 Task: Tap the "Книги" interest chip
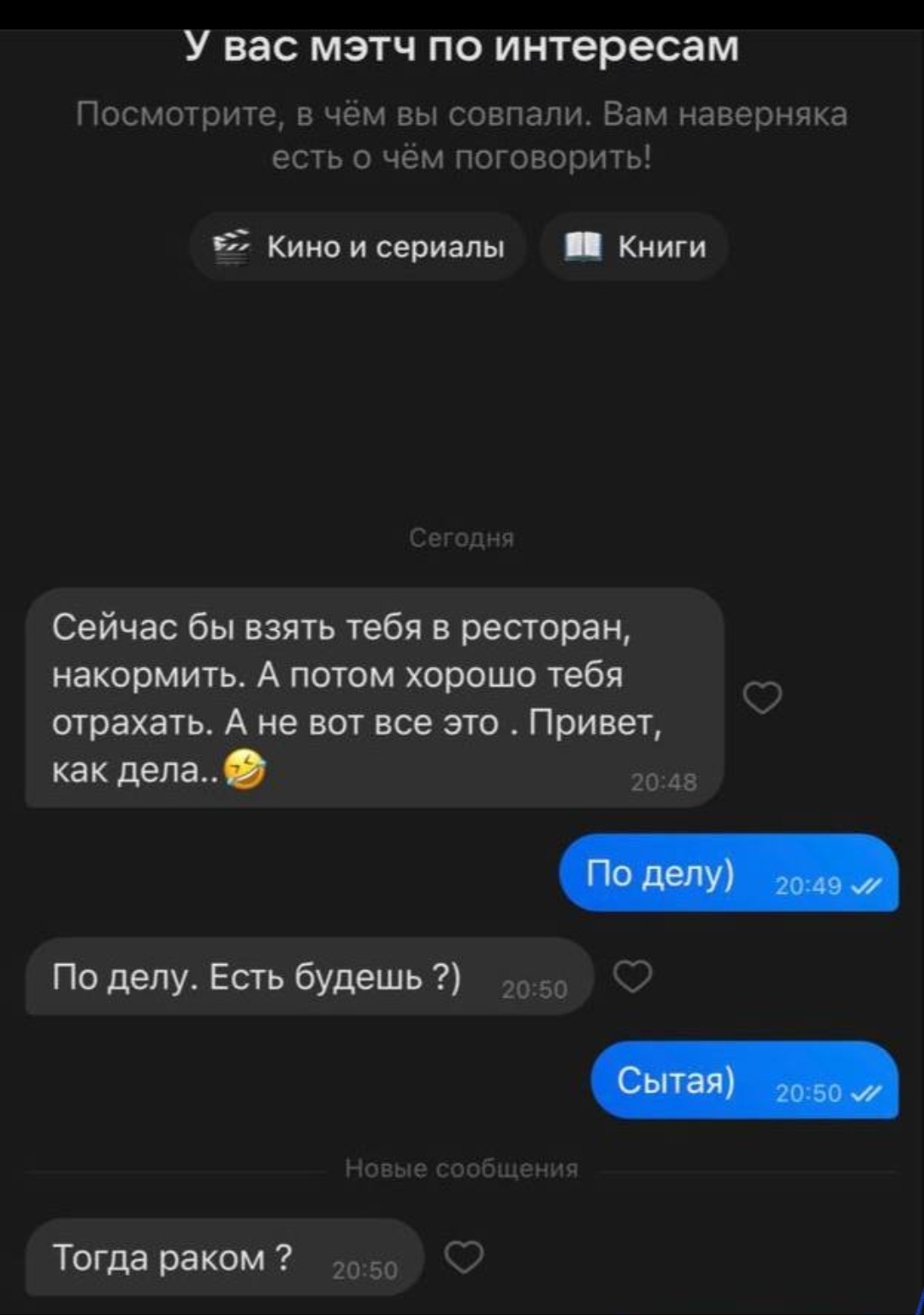point(634,247)
